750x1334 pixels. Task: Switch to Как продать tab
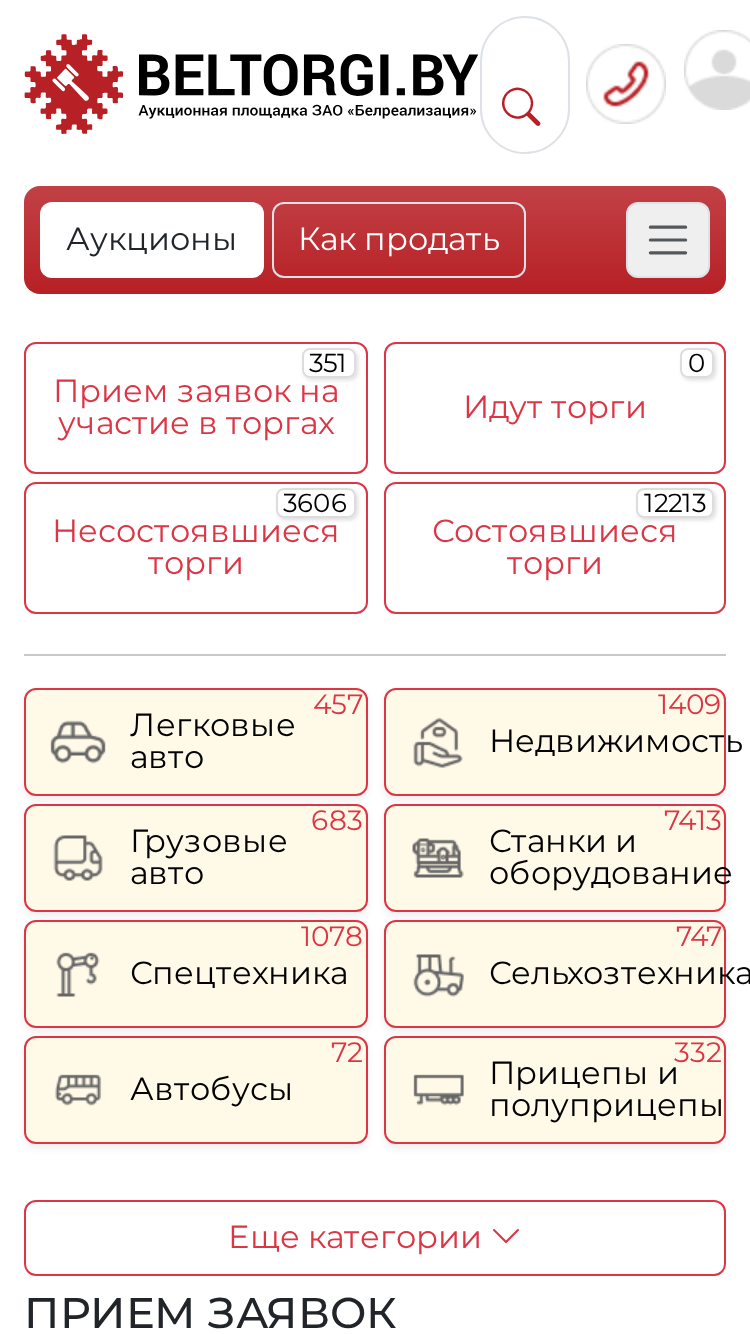(x=399, y=240)
